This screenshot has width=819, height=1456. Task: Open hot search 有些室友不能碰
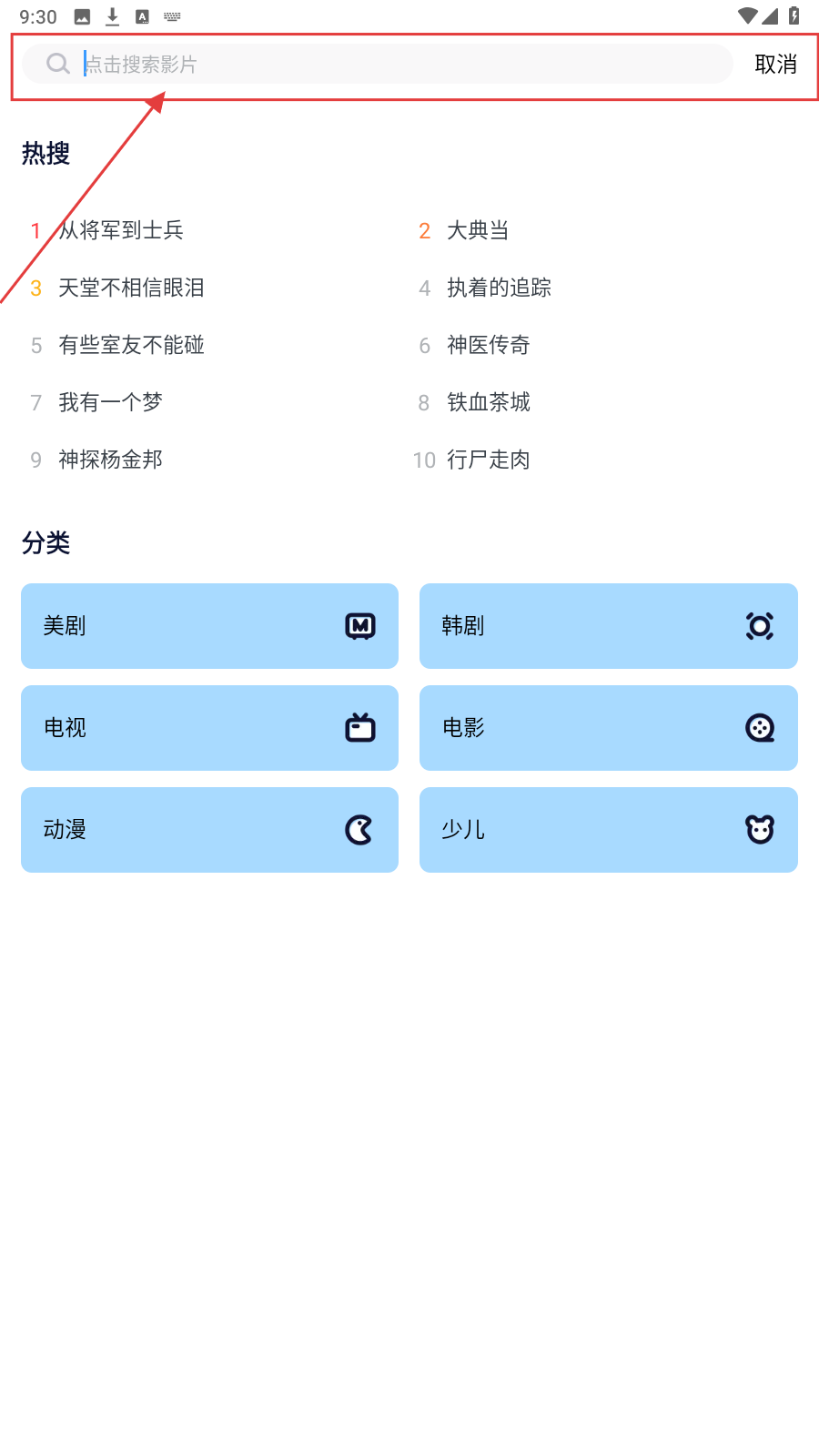[131, 345]
